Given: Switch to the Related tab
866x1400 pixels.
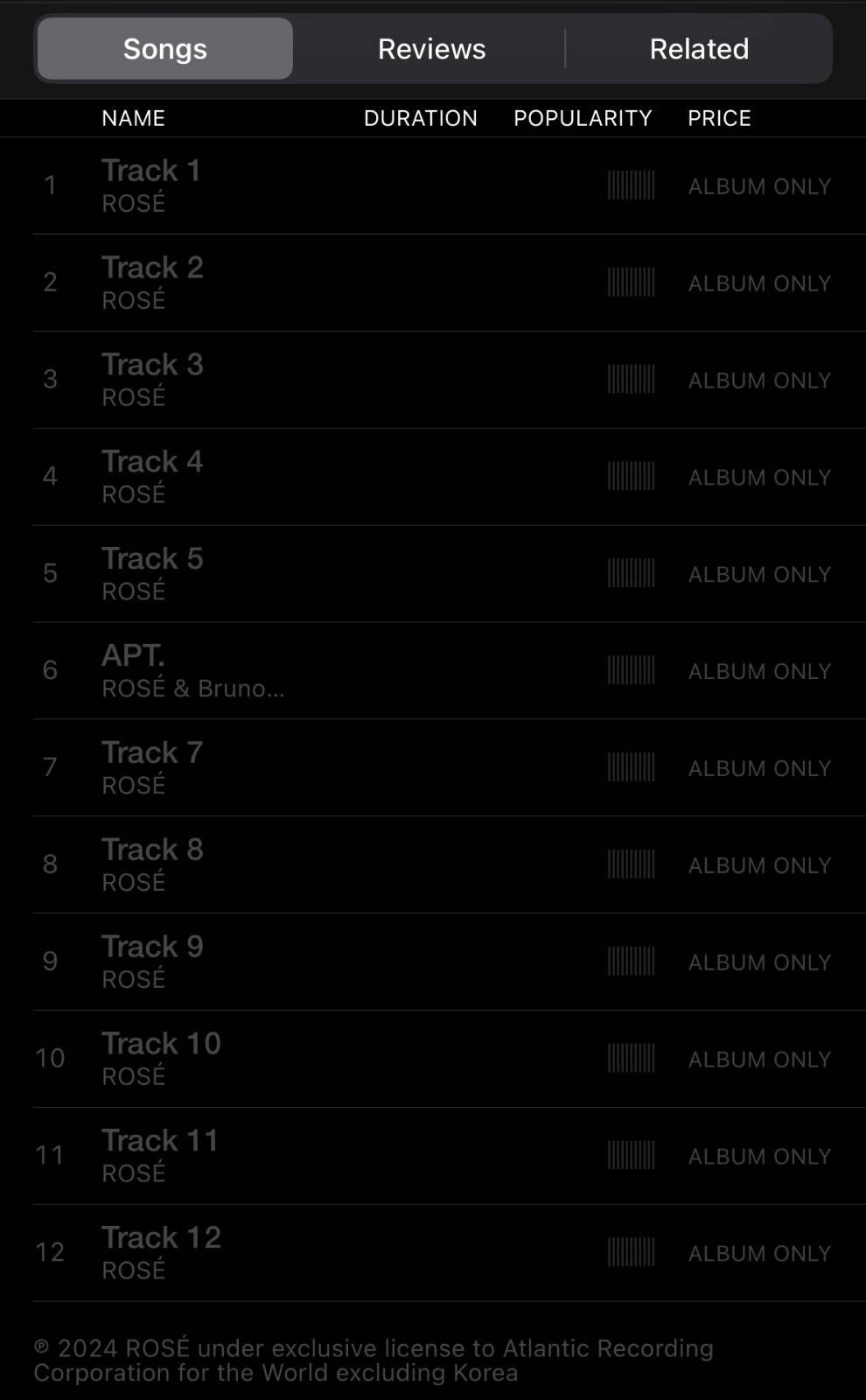Looking at the screenshot, I should [x=698, y=49].
